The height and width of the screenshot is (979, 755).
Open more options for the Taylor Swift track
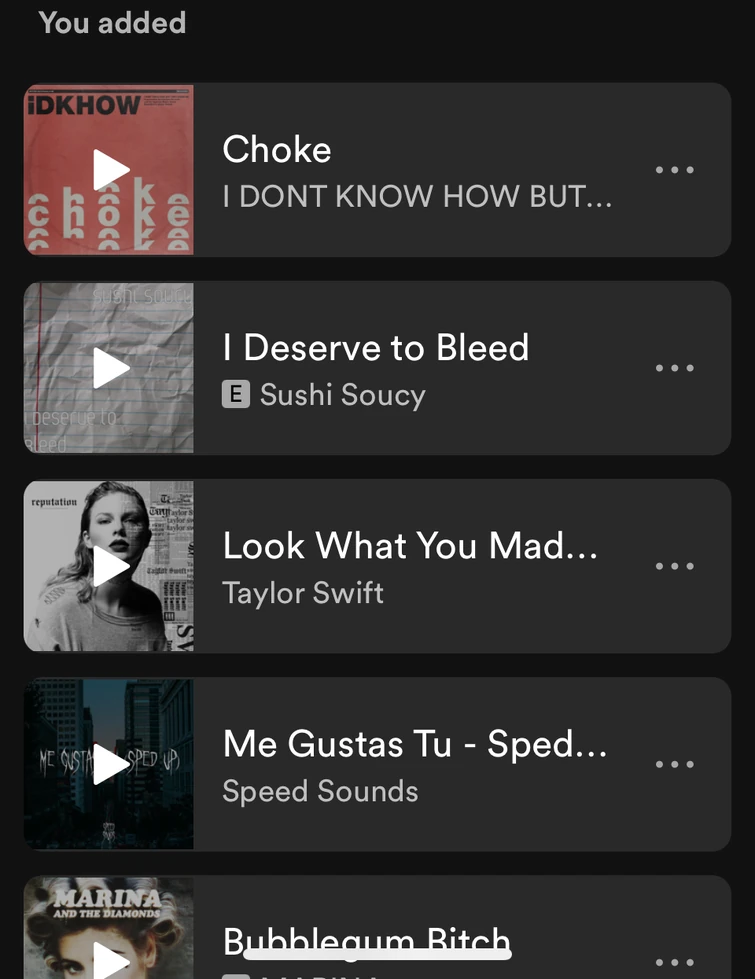coord(675,566)
